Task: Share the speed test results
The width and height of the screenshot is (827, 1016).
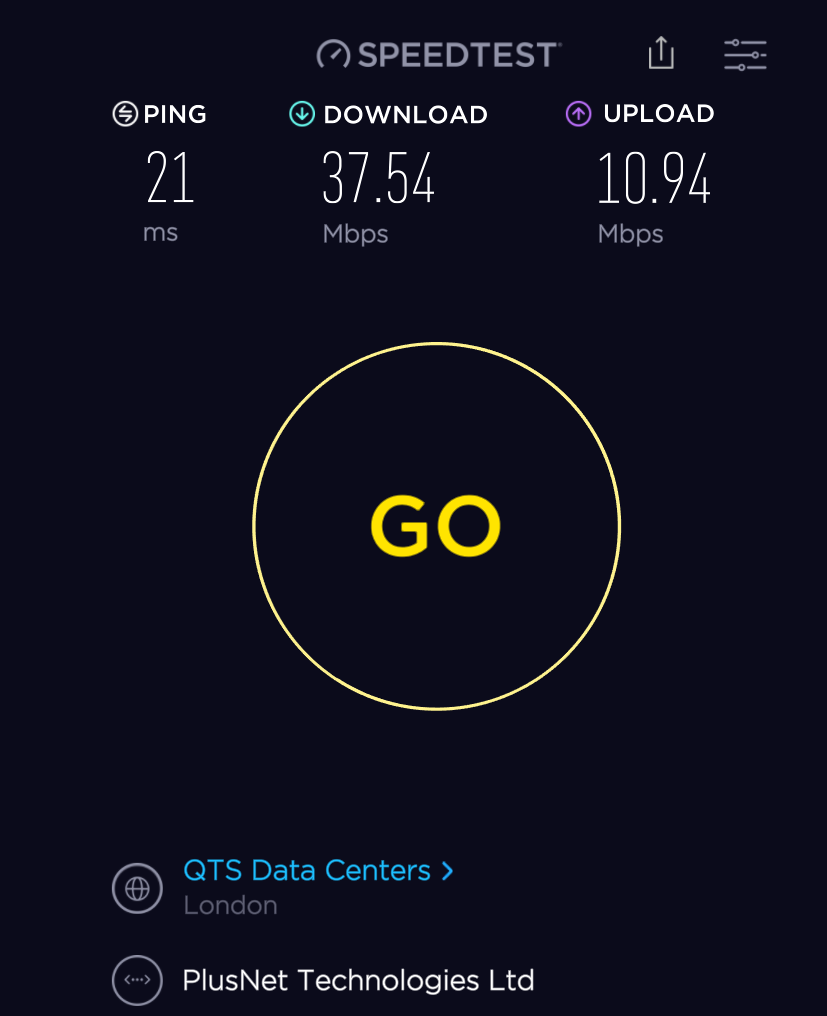Action: [x=661, y=53]
